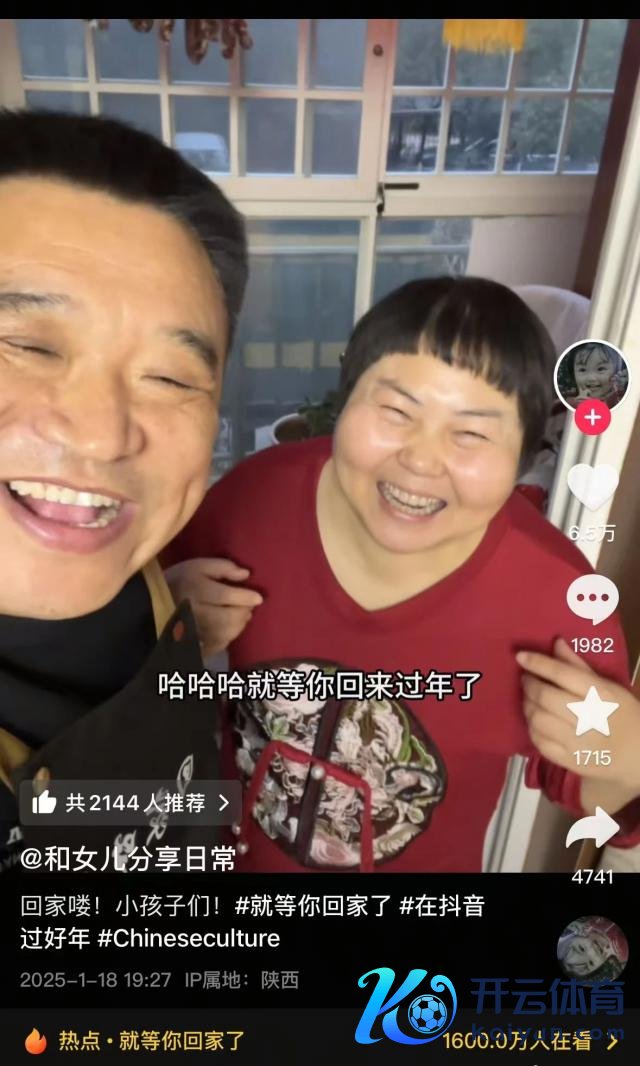Open the comments on this video
The image size is (640, 1066).
click(x=592, y=600)
